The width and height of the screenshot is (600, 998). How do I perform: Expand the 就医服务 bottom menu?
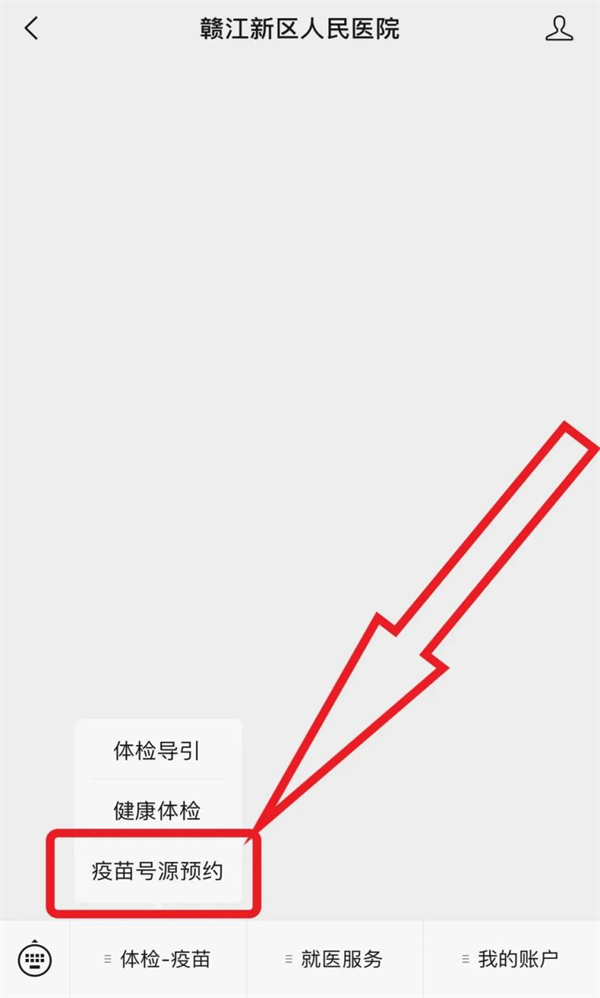tap(335, 959)
